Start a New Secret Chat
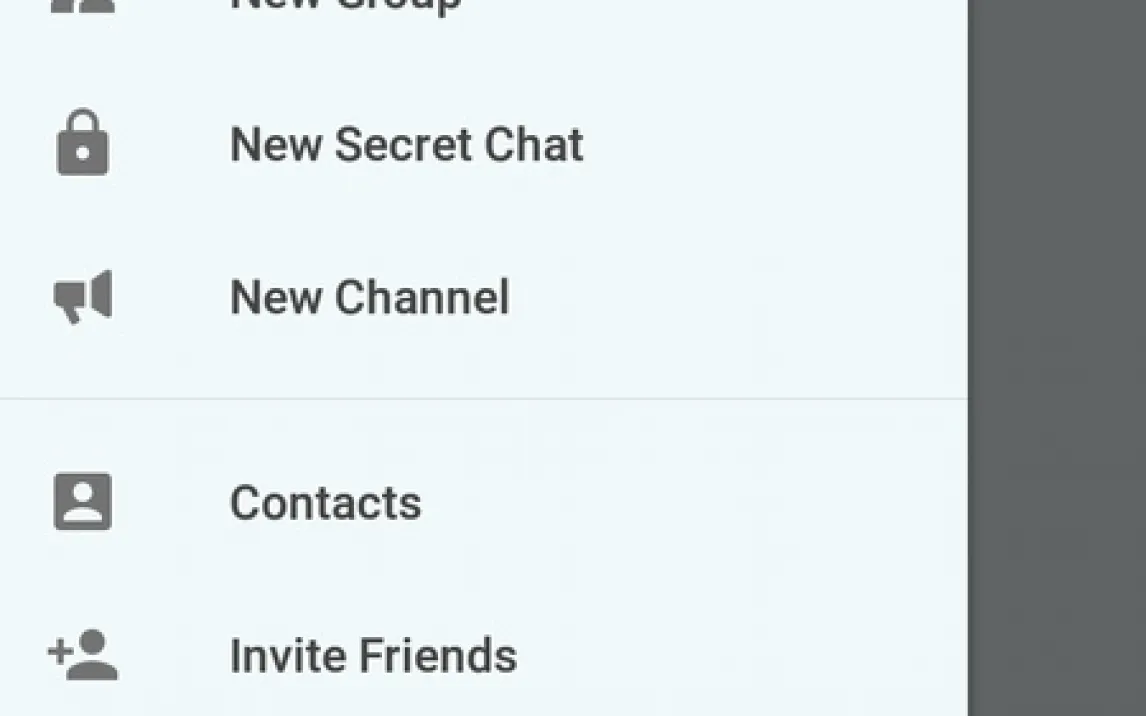 point(406,145)
